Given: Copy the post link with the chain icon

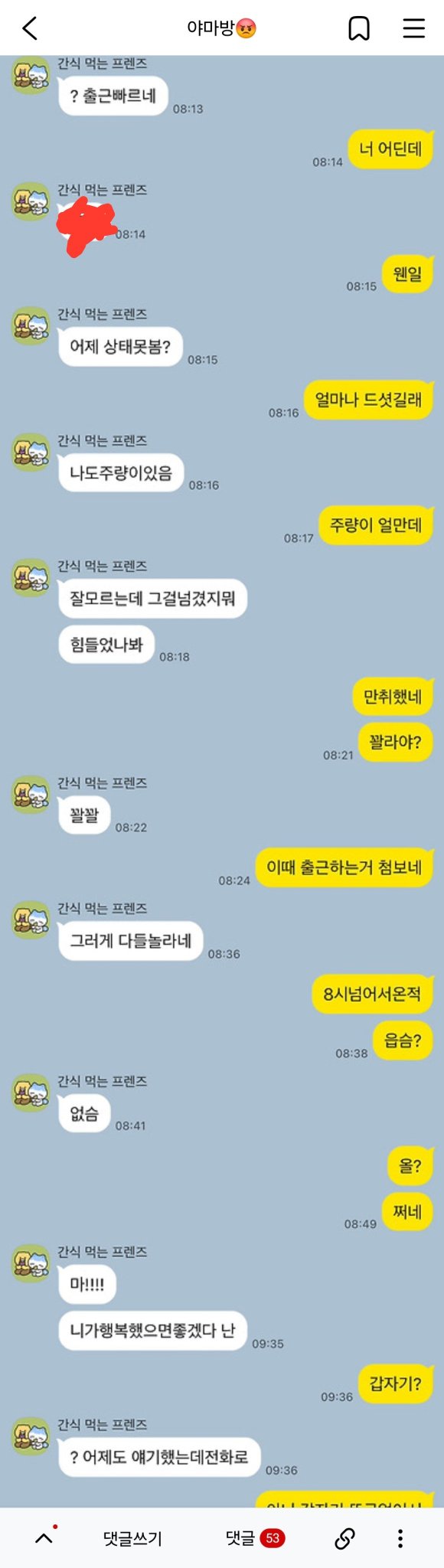Looking at the screenshot, I should click(x=345, y=1538).
